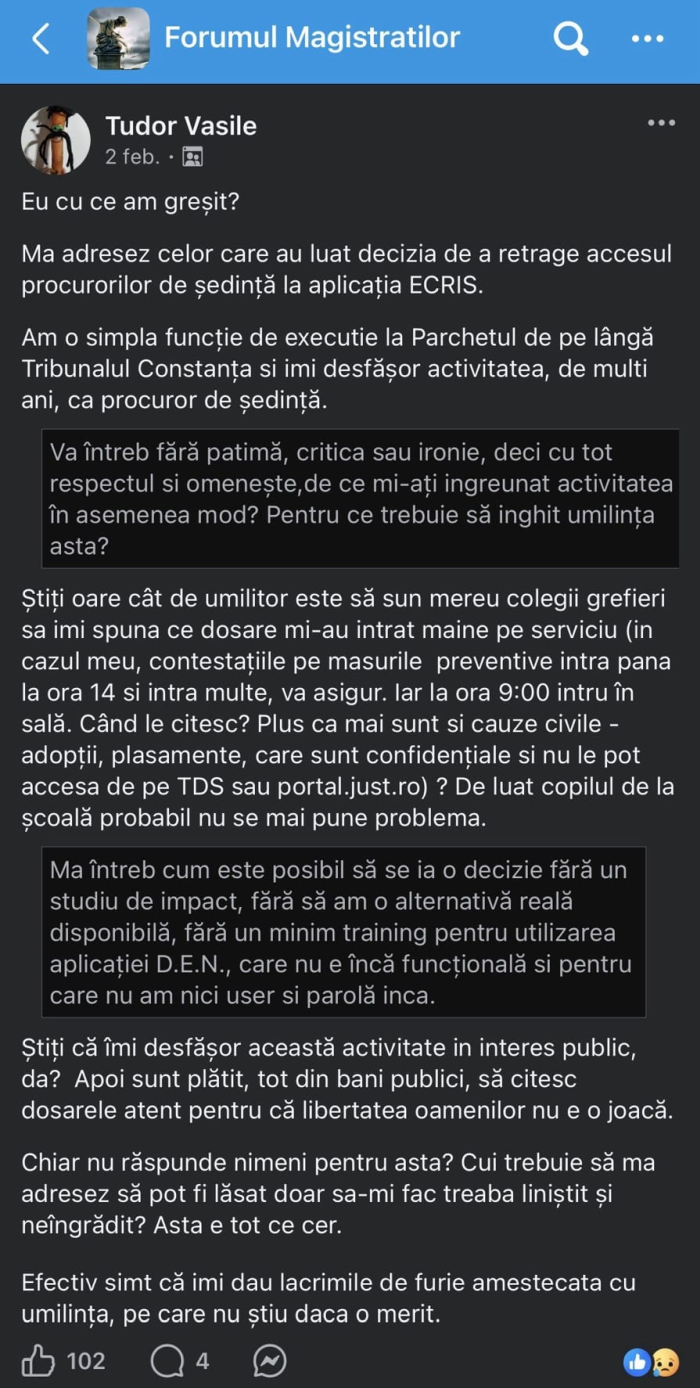Go back from the group post
This screenshot has width=700, height=1388.
pos(41,39)
